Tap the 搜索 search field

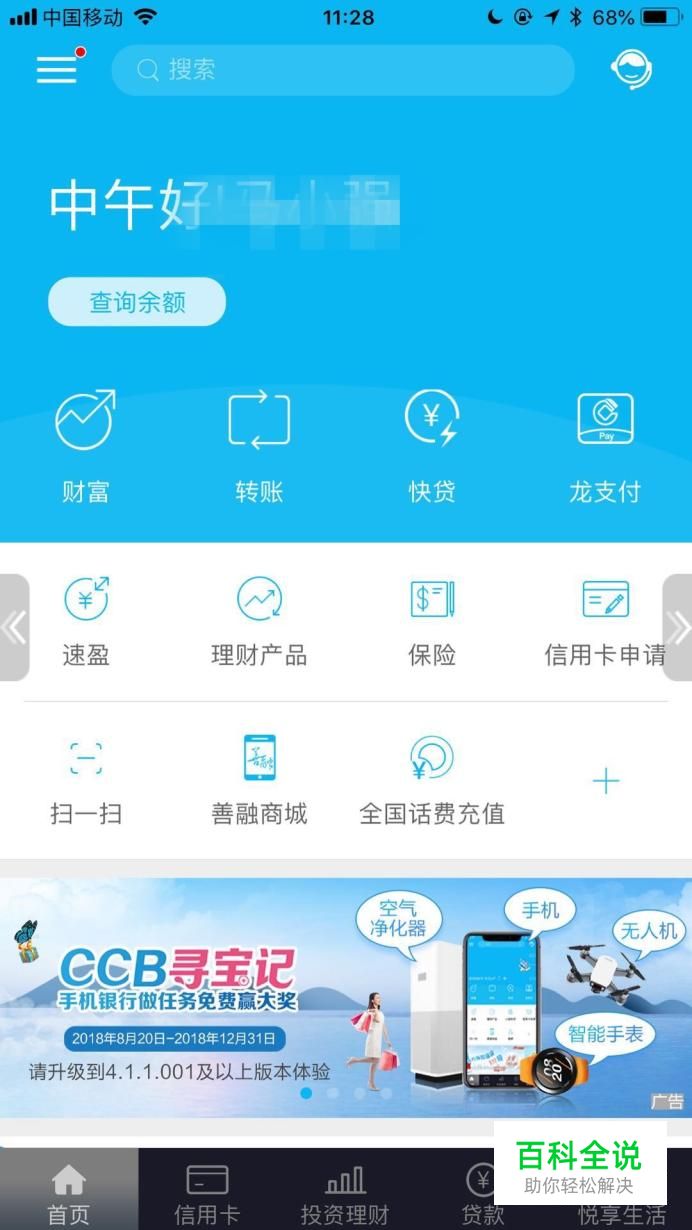pyautogui.click(x=342, y=70)
